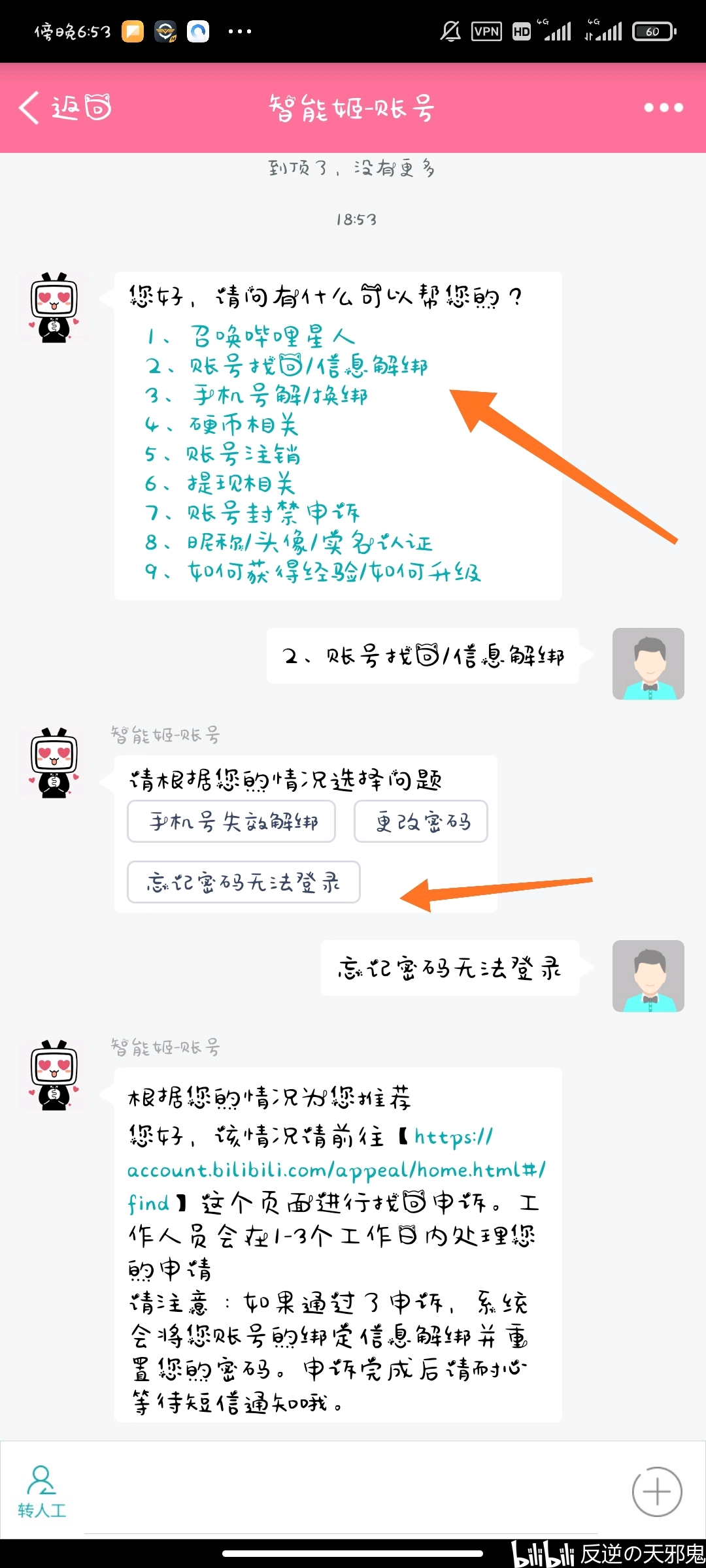Screen dimensions: 706x1568
Task: Select 账号注销 option
Action: (222, 454)
